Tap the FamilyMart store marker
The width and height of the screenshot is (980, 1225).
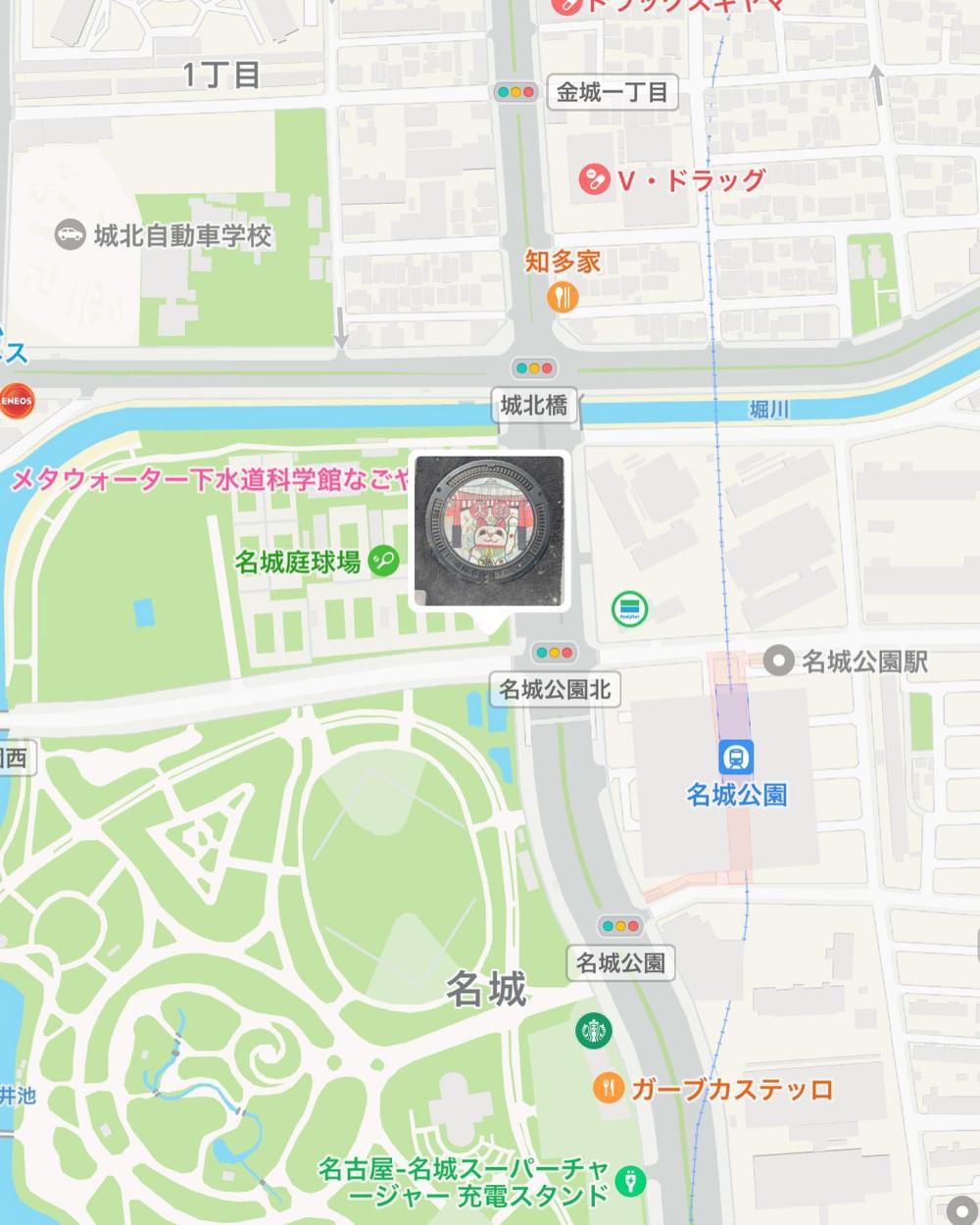coord(627,609)
